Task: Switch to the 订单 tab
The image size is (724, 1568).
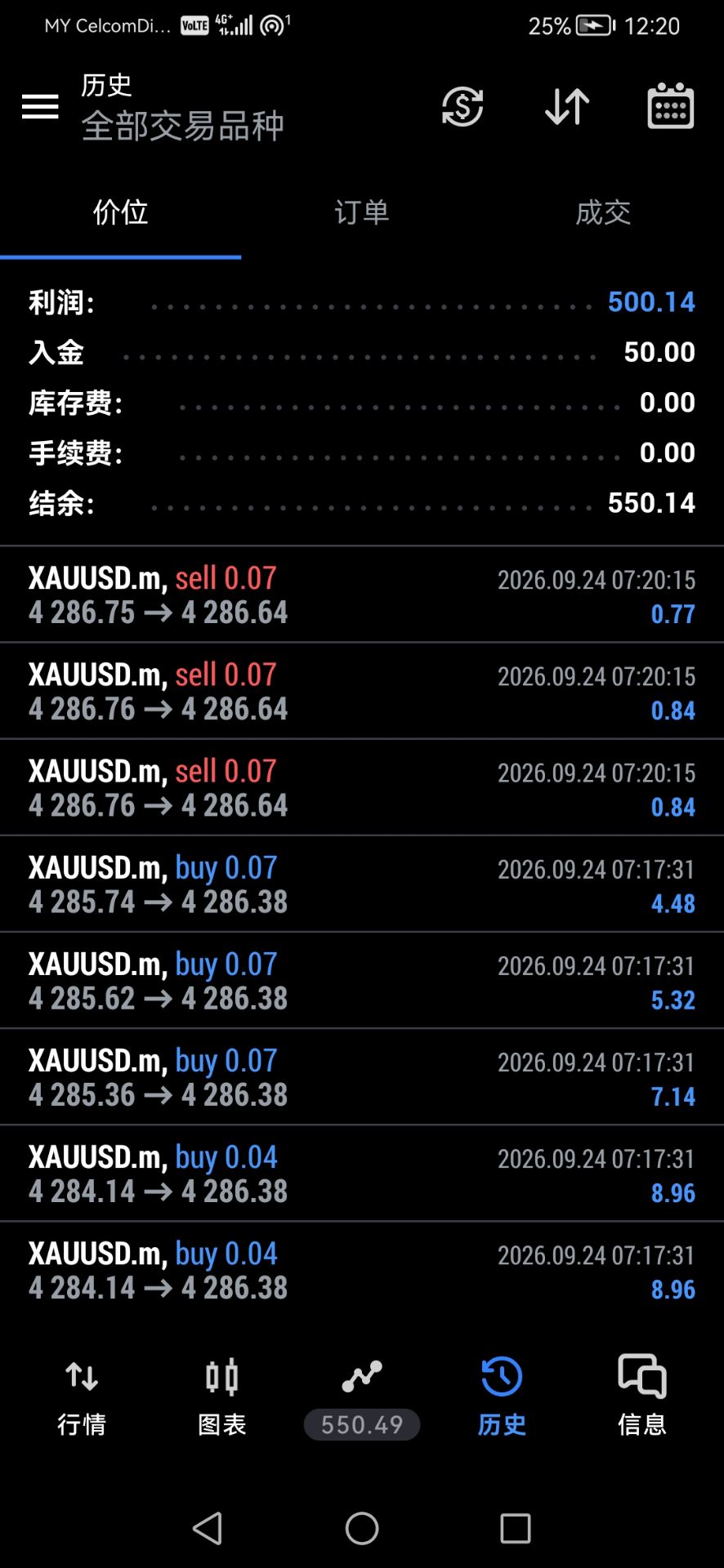Action: point(362,212)
